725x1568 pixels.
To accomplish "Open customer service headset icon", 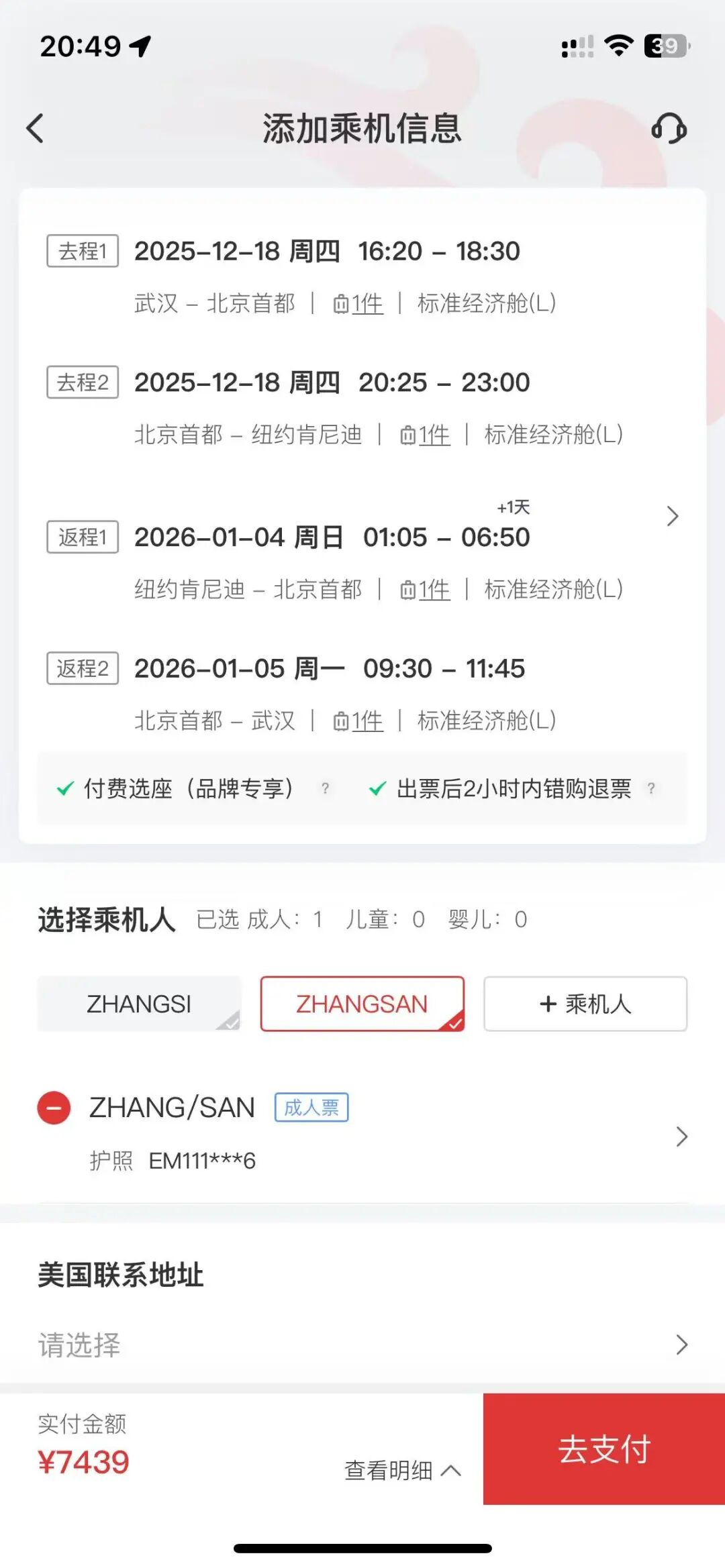I will click(669, 128).
